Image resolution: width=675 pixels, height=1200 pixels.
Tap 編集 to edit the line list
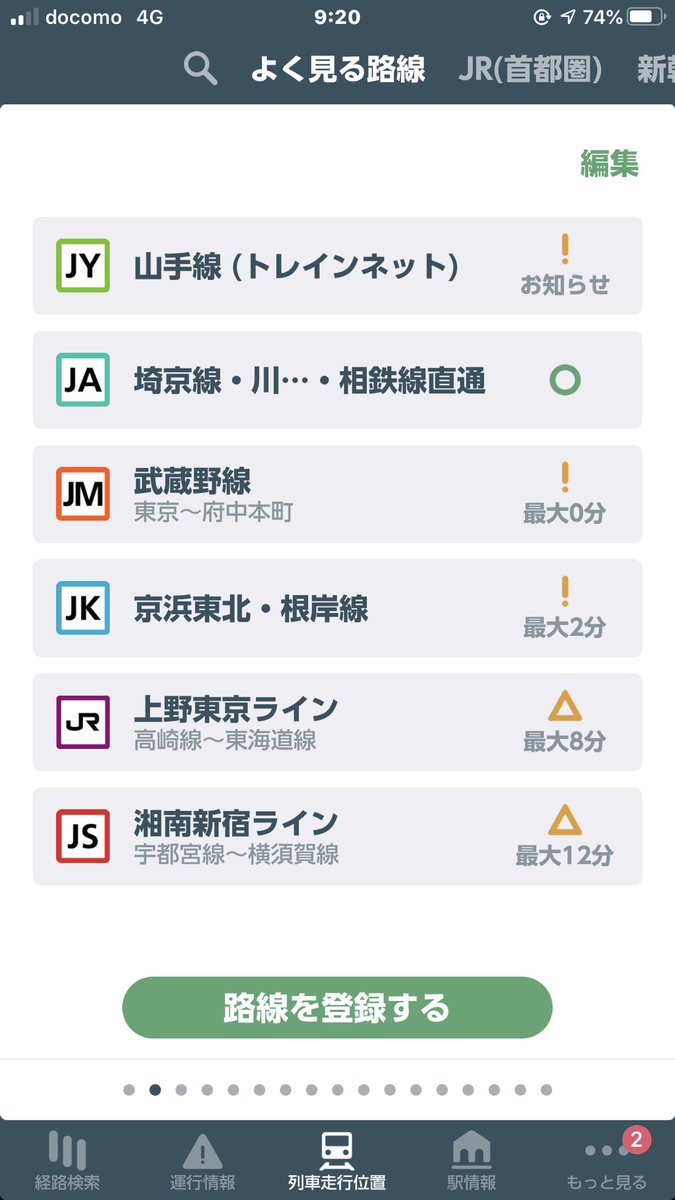(x=609, y=163)
